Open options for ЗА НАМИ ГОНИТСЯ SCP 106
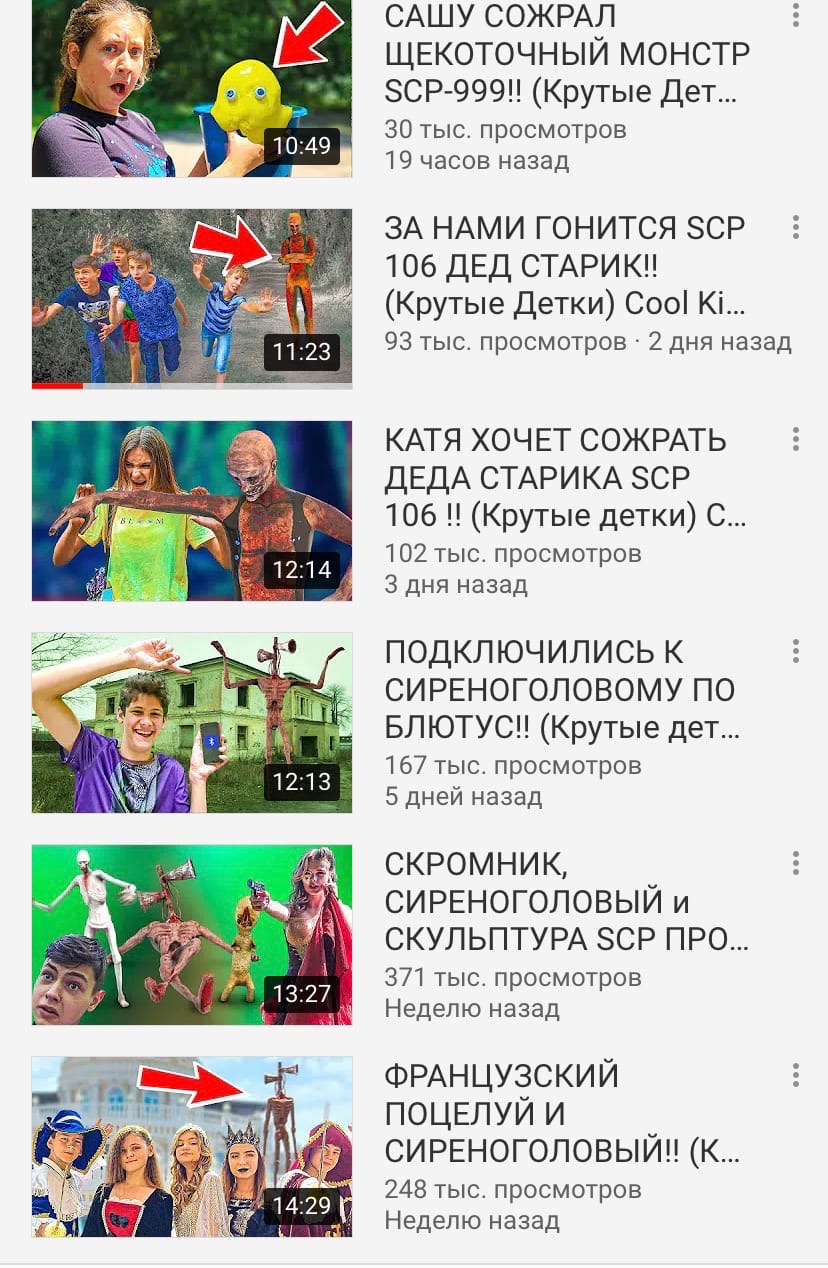 pyautogui.click(x=795, y=227)
